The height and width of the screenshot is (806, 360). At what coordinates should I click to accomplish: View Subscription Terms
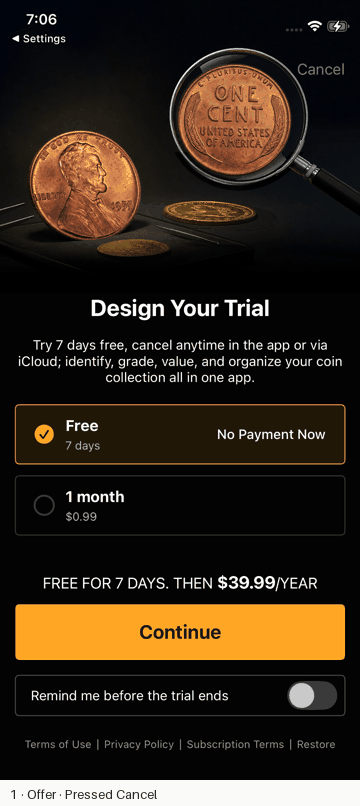pyautogui.click(x=235, y=744)
